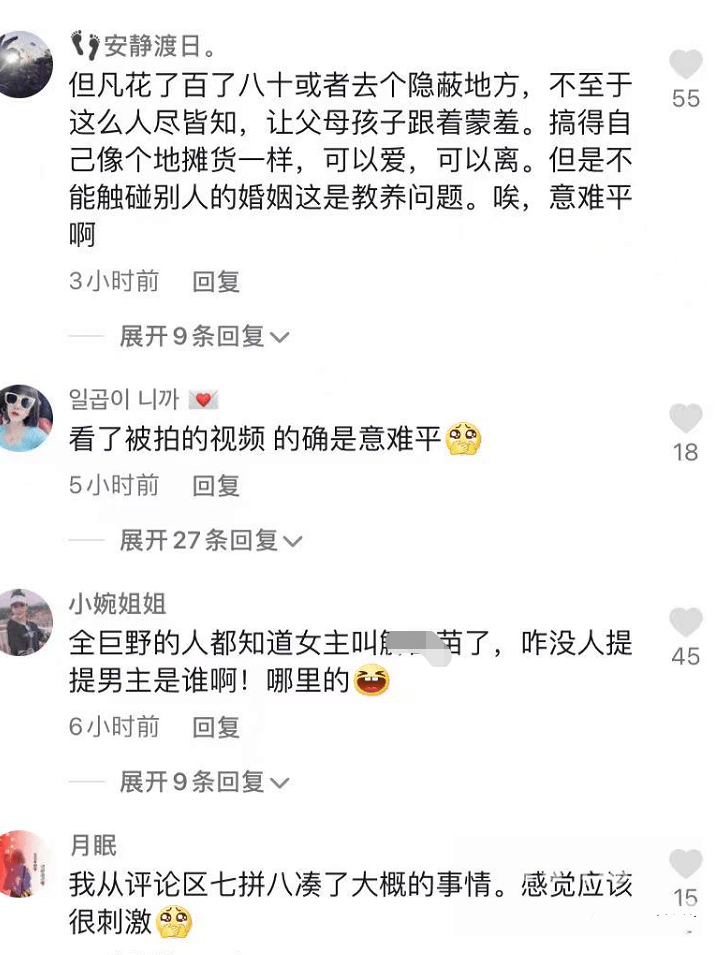Image resolution: width=721 pixels, height=955 pixels.
Task: Reply to the 看了被拍的视频 comment
Action: (x=216, y=486)
